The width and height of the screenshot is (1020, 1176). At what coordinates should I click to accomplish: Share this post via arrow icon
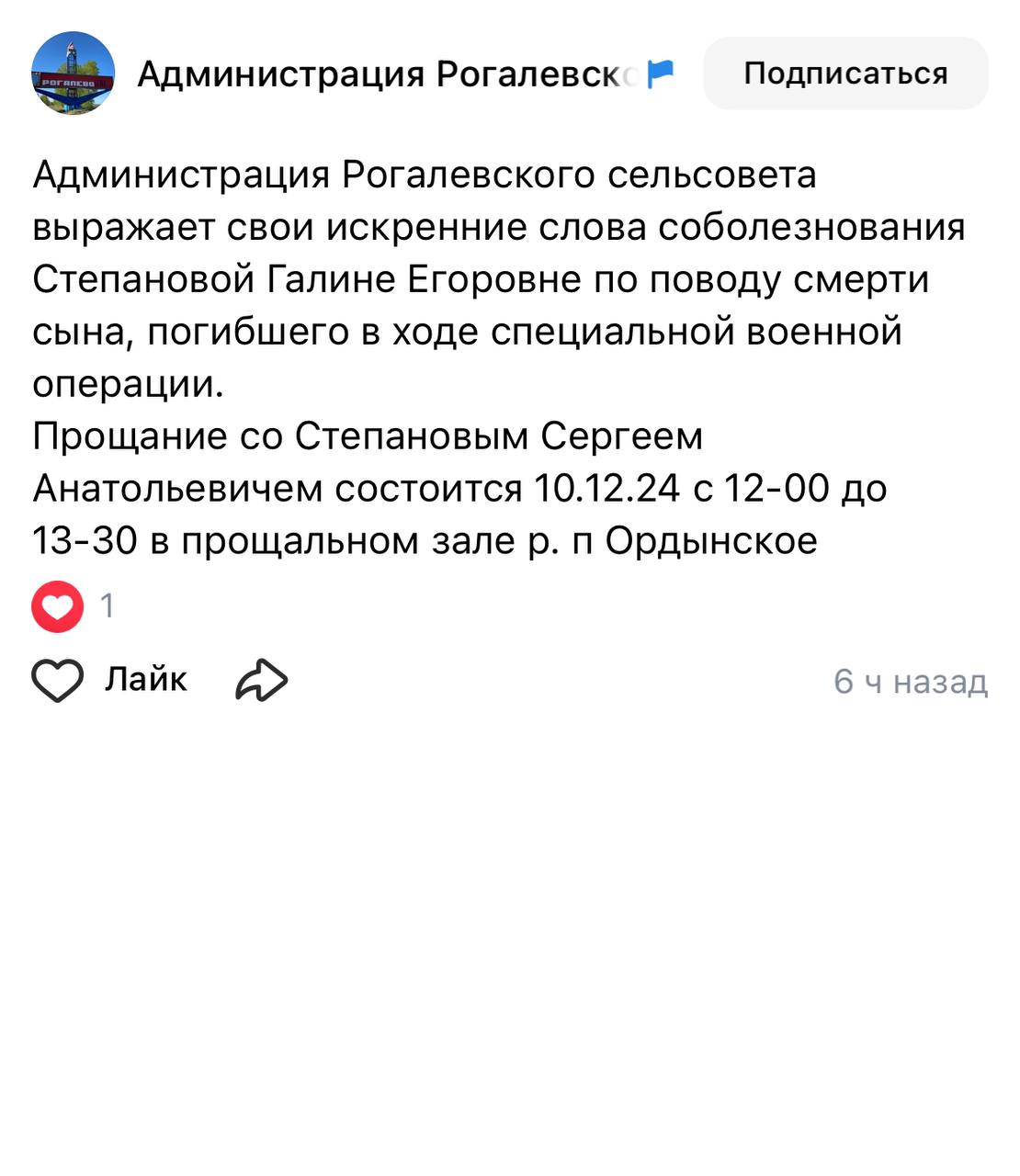tap(262, 681)
